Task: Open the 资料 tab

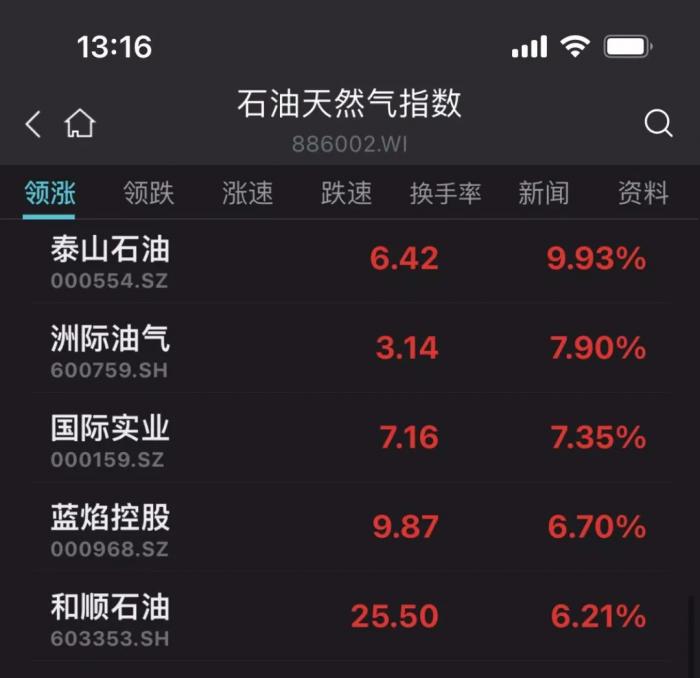Action: pyautogui.click(x=642, y=193)
